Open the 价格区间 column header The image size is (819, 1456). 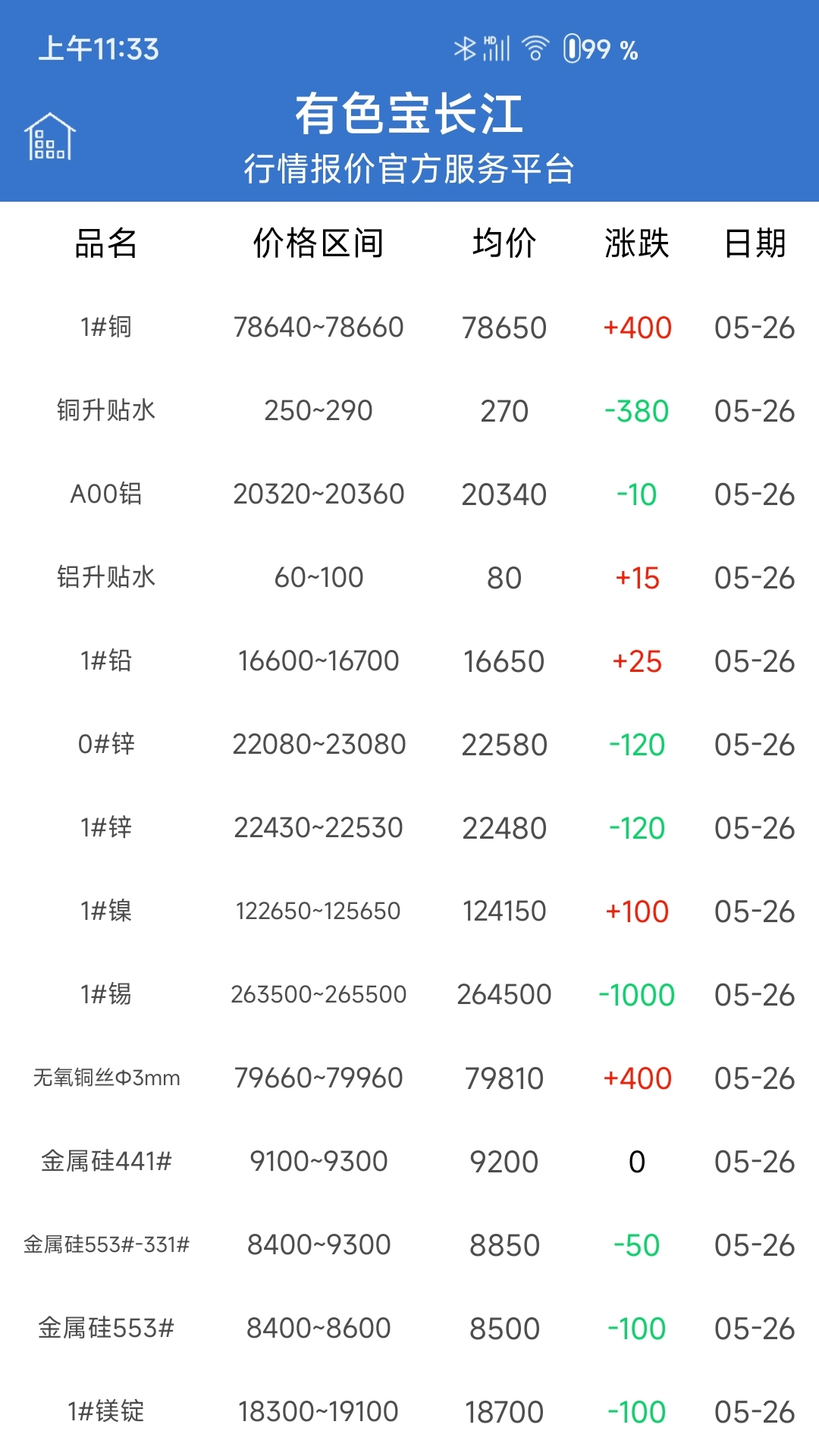tap(318, 244)
